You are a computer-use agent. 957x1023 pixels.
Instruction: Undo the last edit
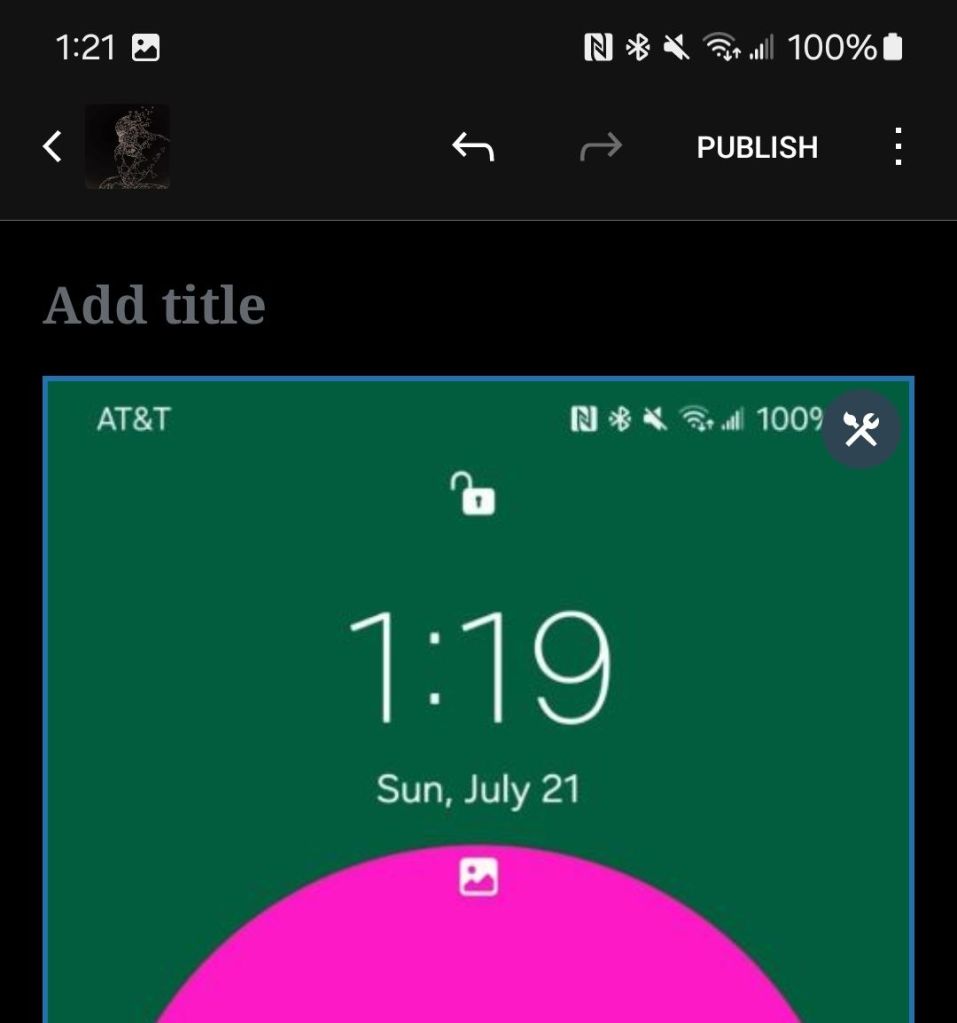(473, 148)
